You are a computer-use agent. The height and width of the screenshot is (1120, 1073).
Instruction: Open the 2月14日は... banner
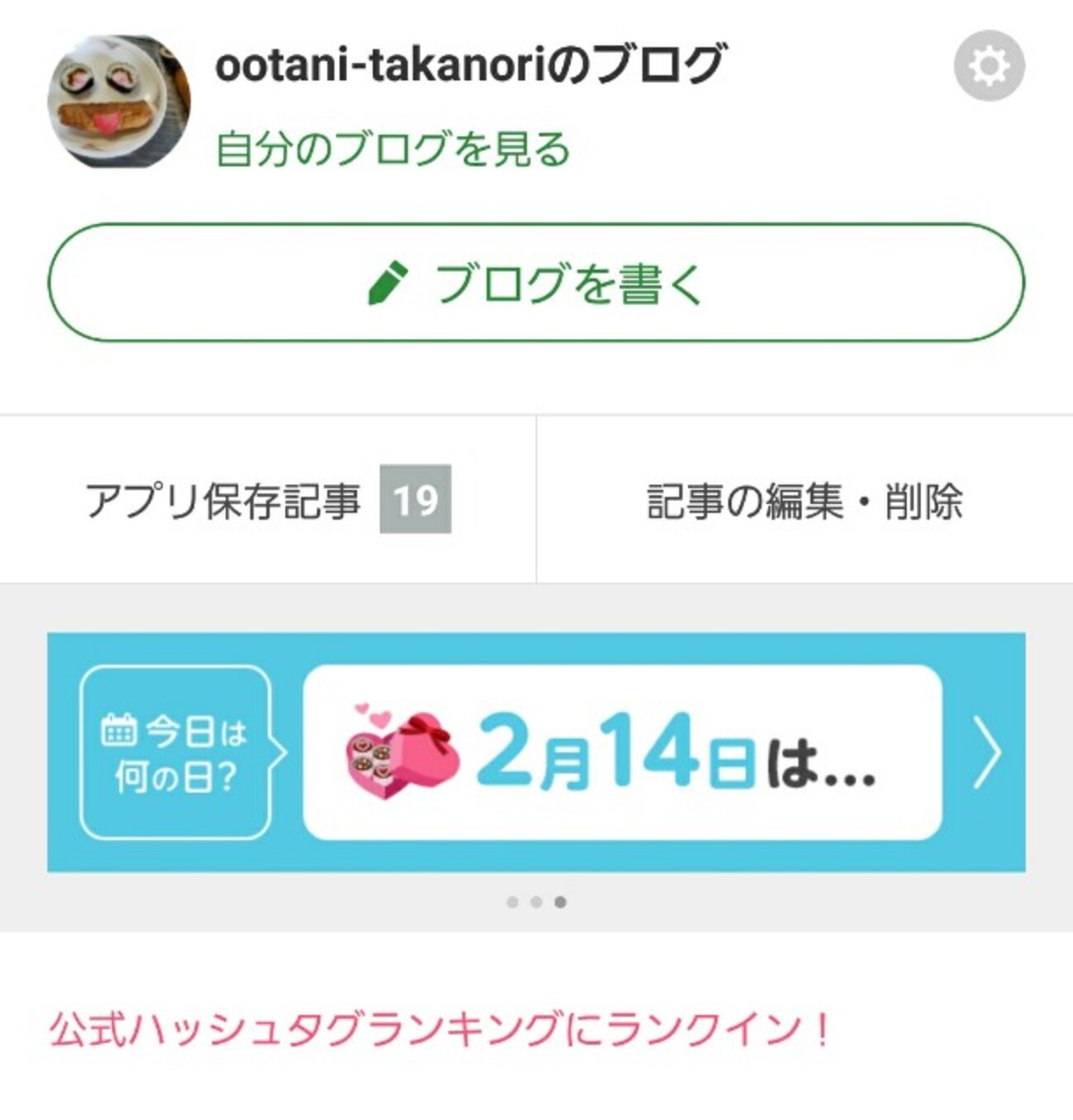pyautogui.click(x=622, y=752)
